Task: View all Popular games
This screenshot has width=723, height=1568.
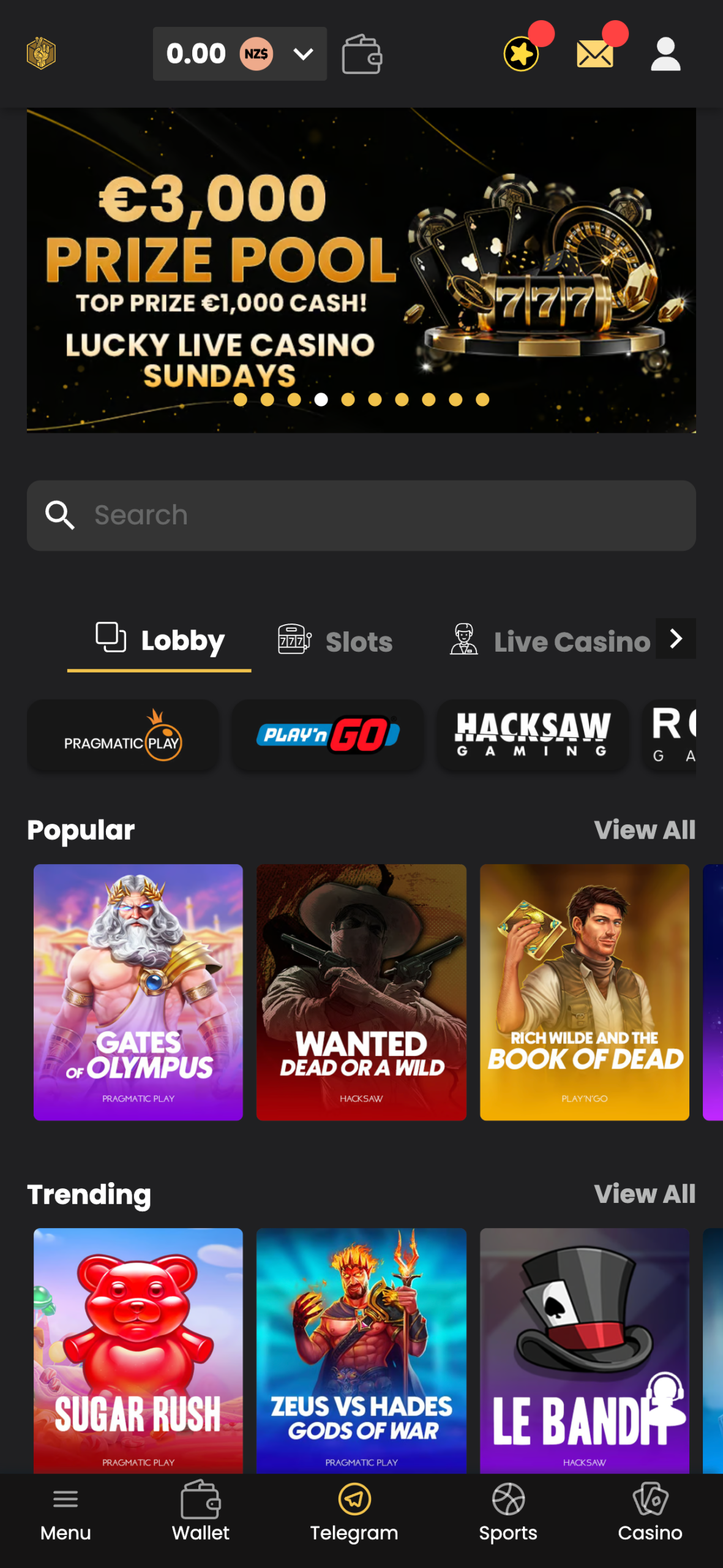Action: [644, 830]
